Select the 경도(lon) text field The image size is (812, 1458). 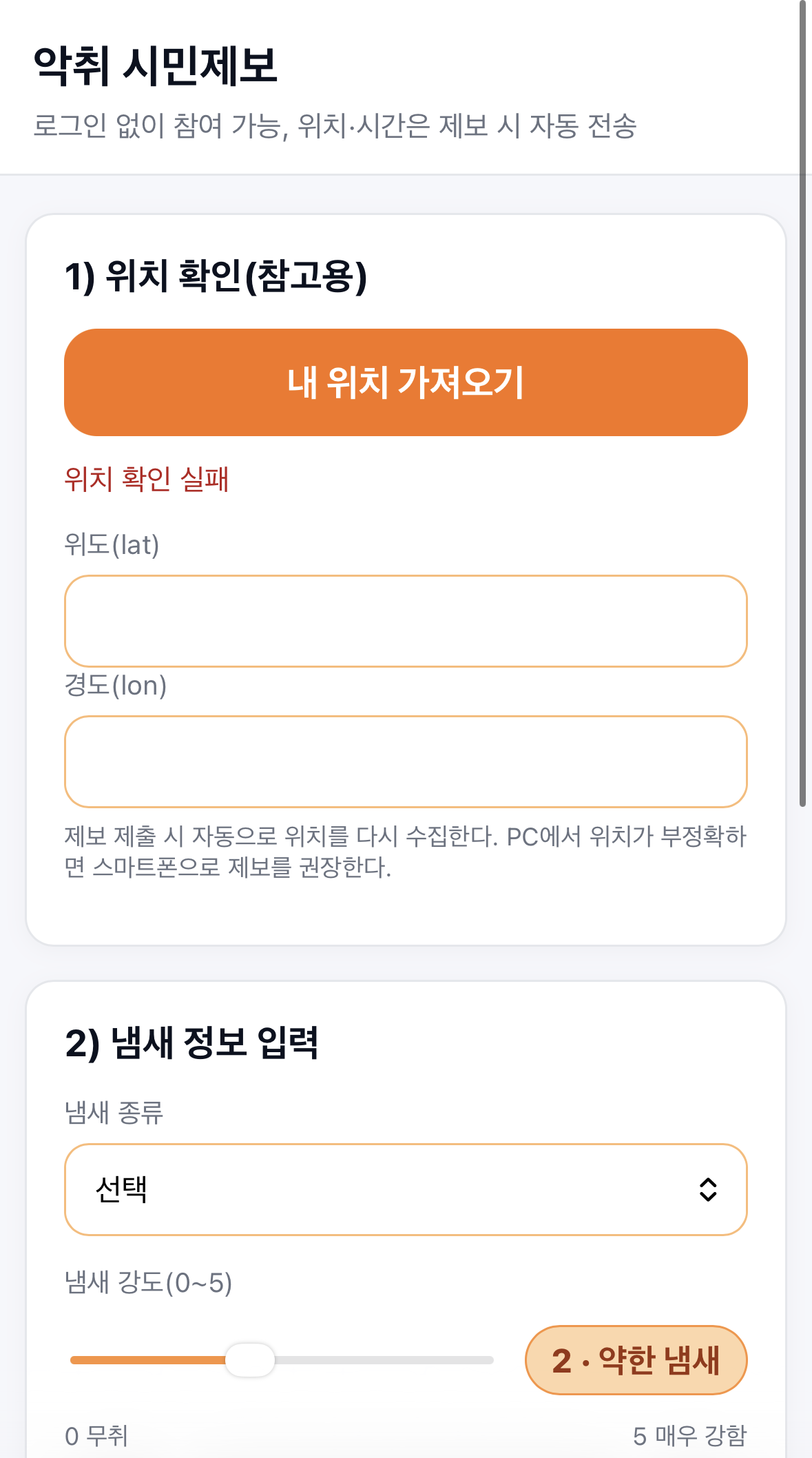[x=406, y=761]
